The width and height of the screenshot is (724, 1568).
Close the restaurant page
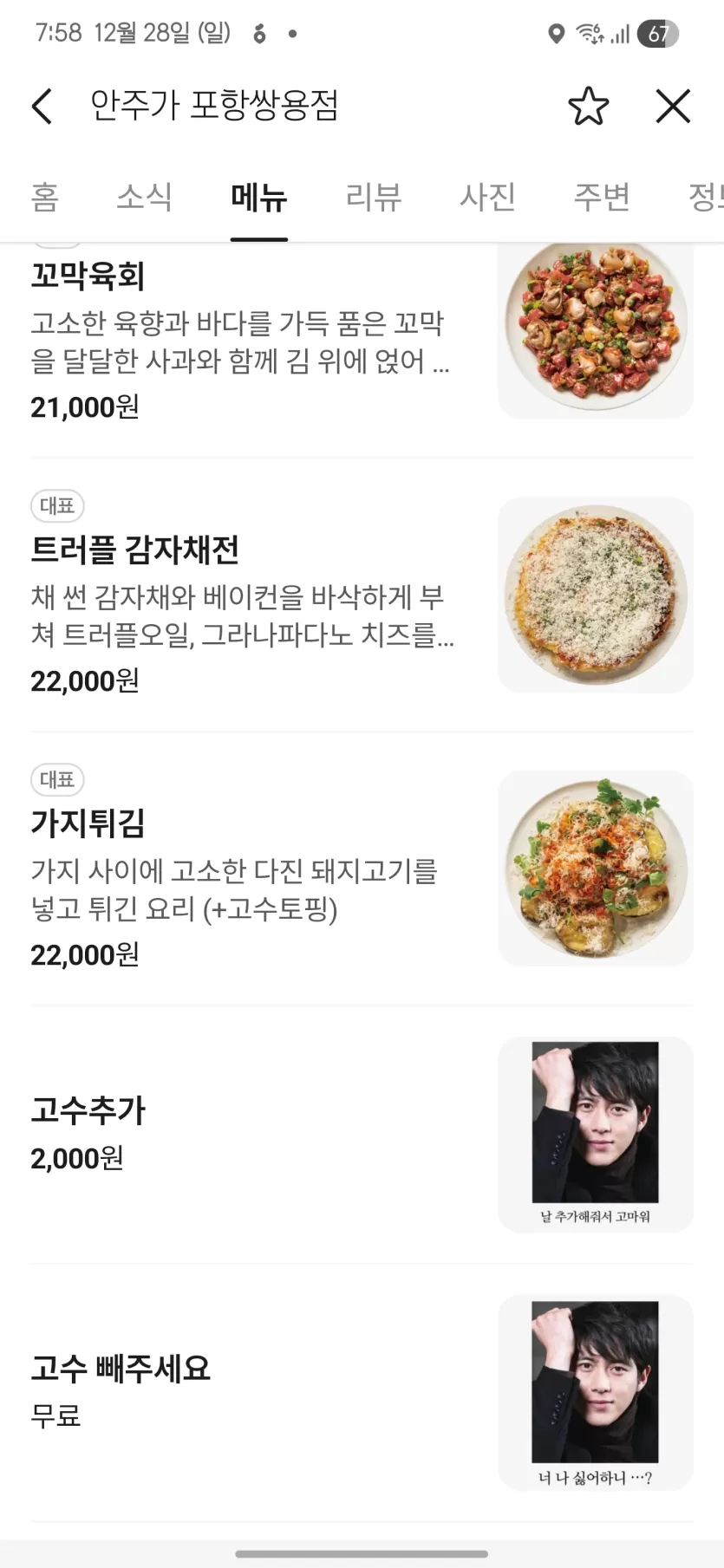[673, 107]
